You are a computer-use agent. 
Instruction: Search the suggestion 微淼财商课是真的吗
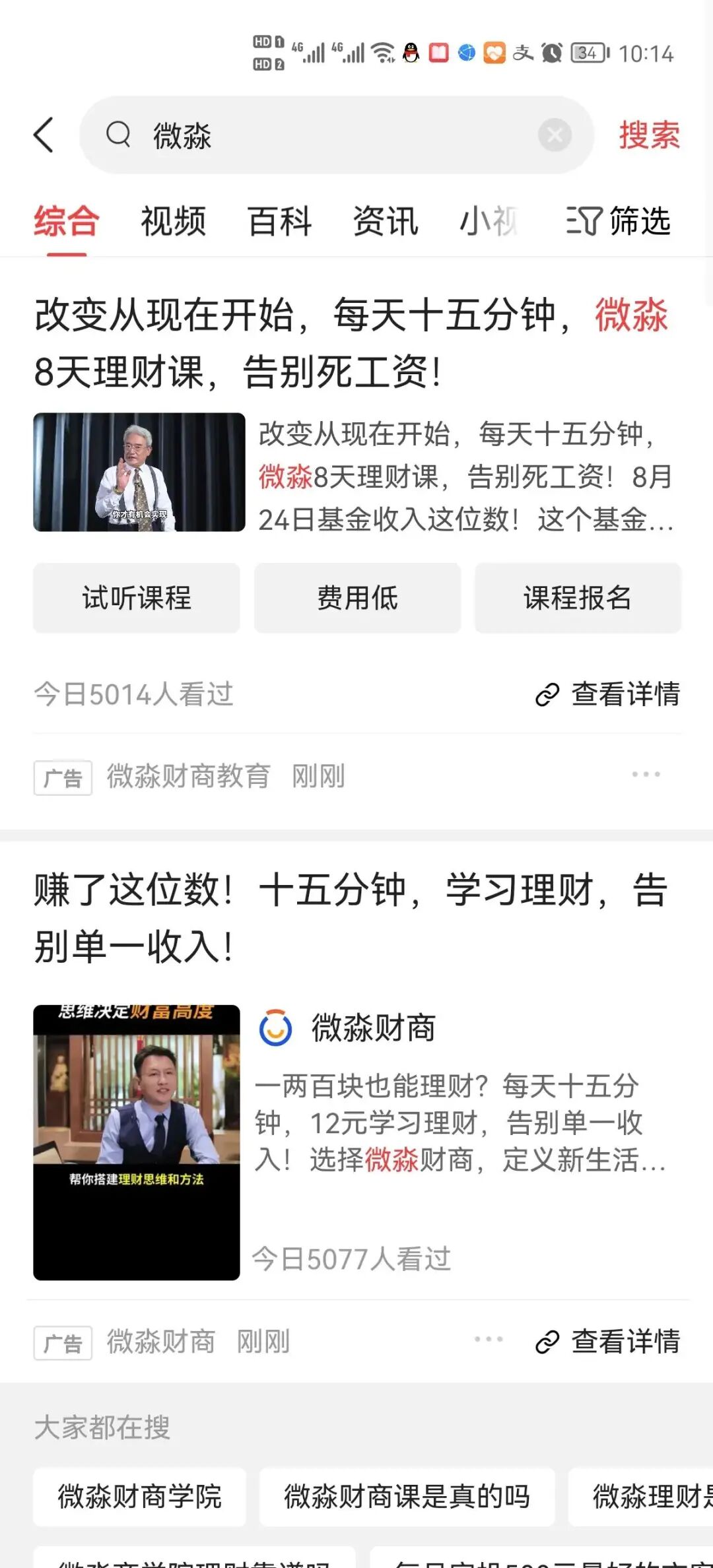coord(407,1497)
